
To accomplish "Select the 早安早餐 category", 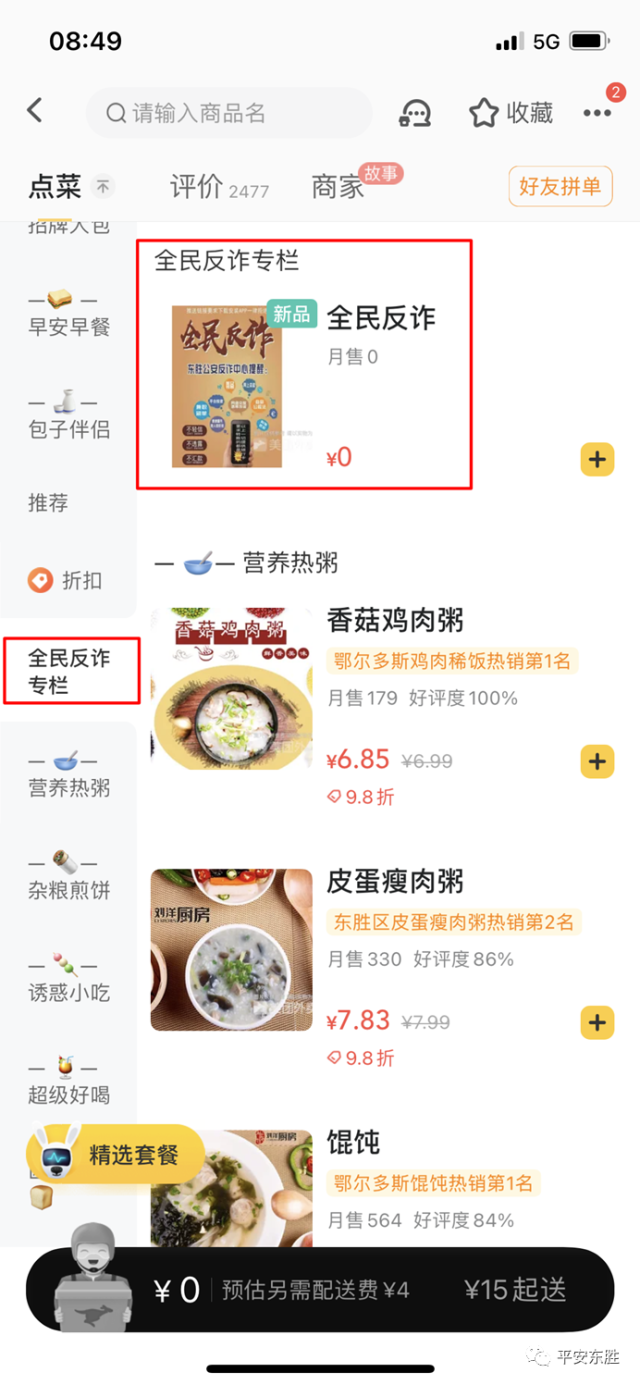I will tap(69, 313).
